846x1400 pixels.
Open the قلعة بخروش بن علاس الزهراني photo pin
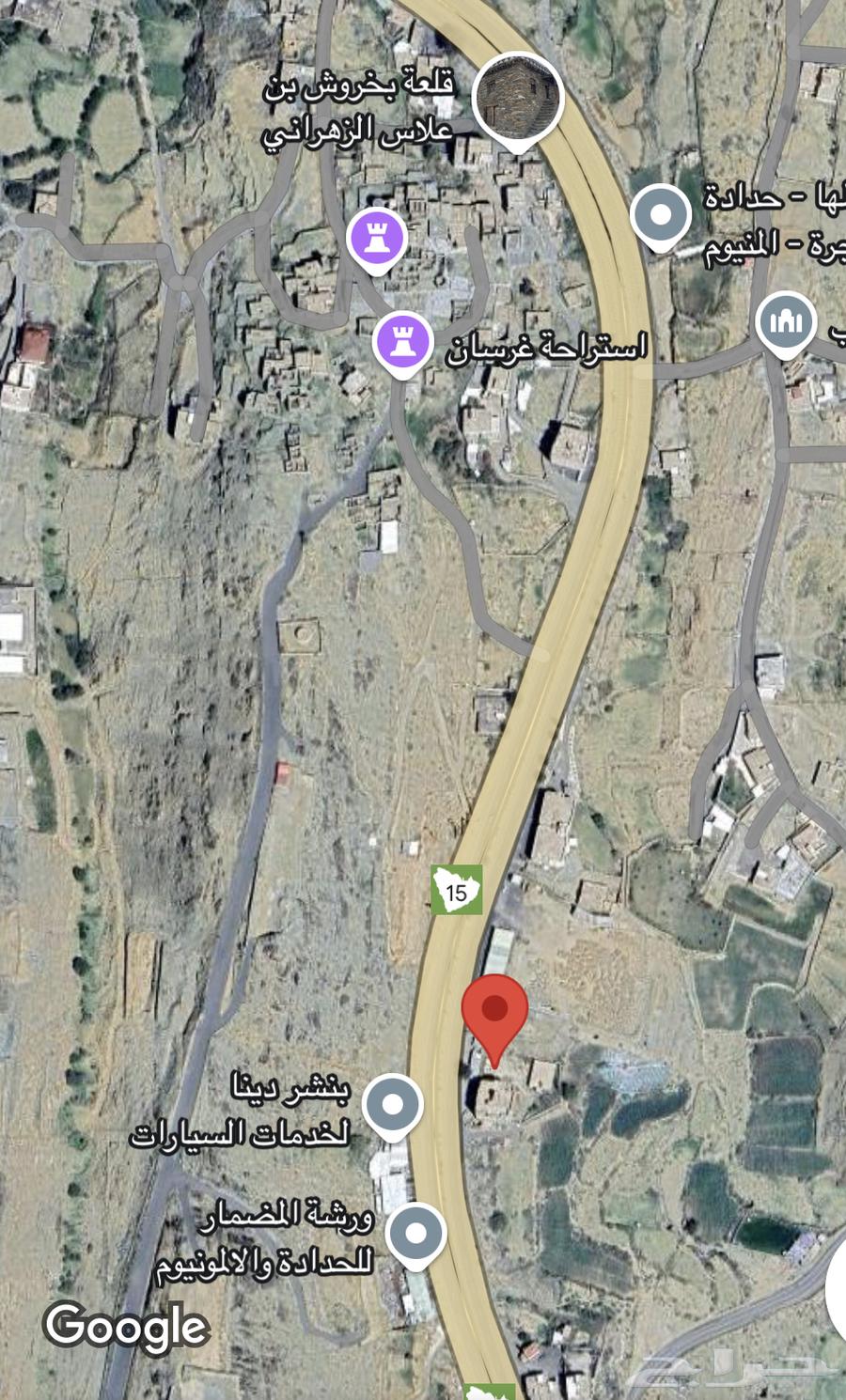point(517,97)
